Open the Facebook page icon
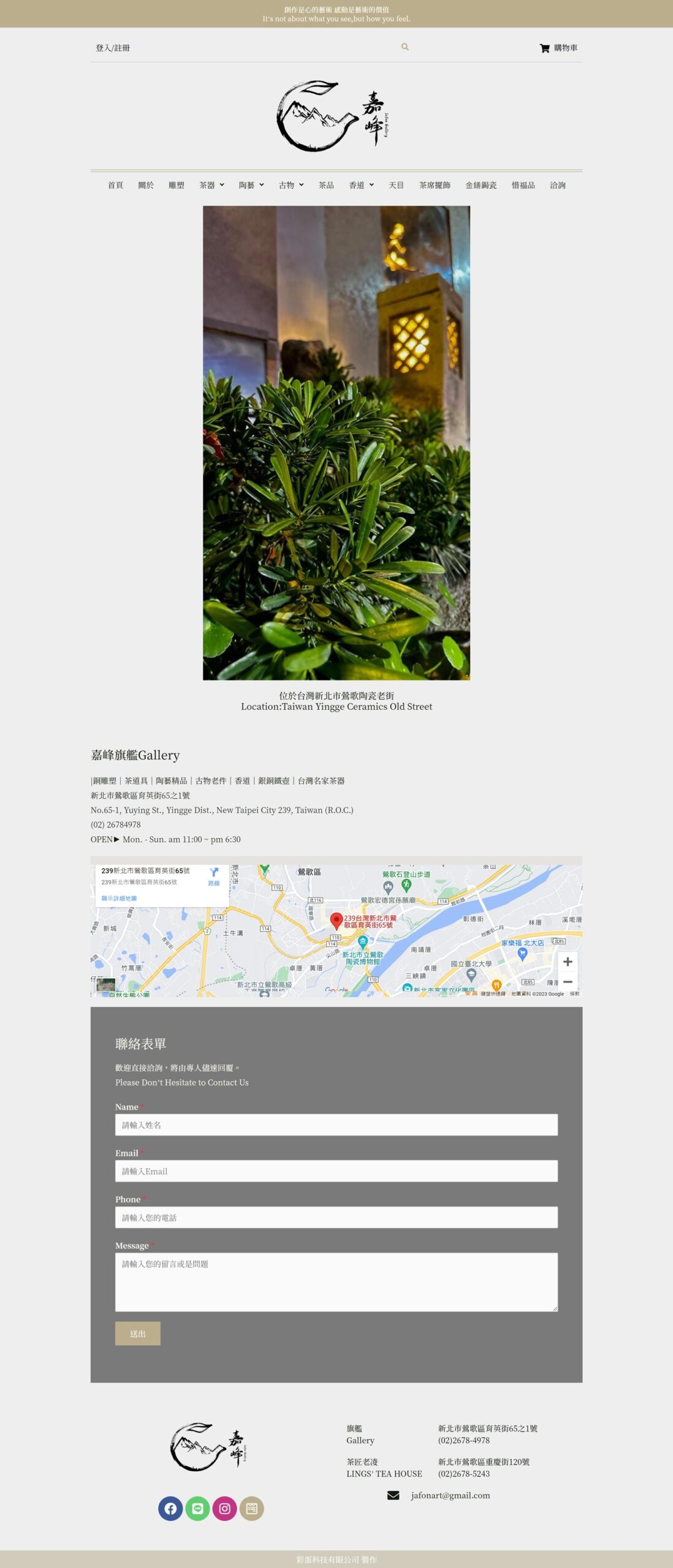673x1568 pixels. coord(170,1508)
